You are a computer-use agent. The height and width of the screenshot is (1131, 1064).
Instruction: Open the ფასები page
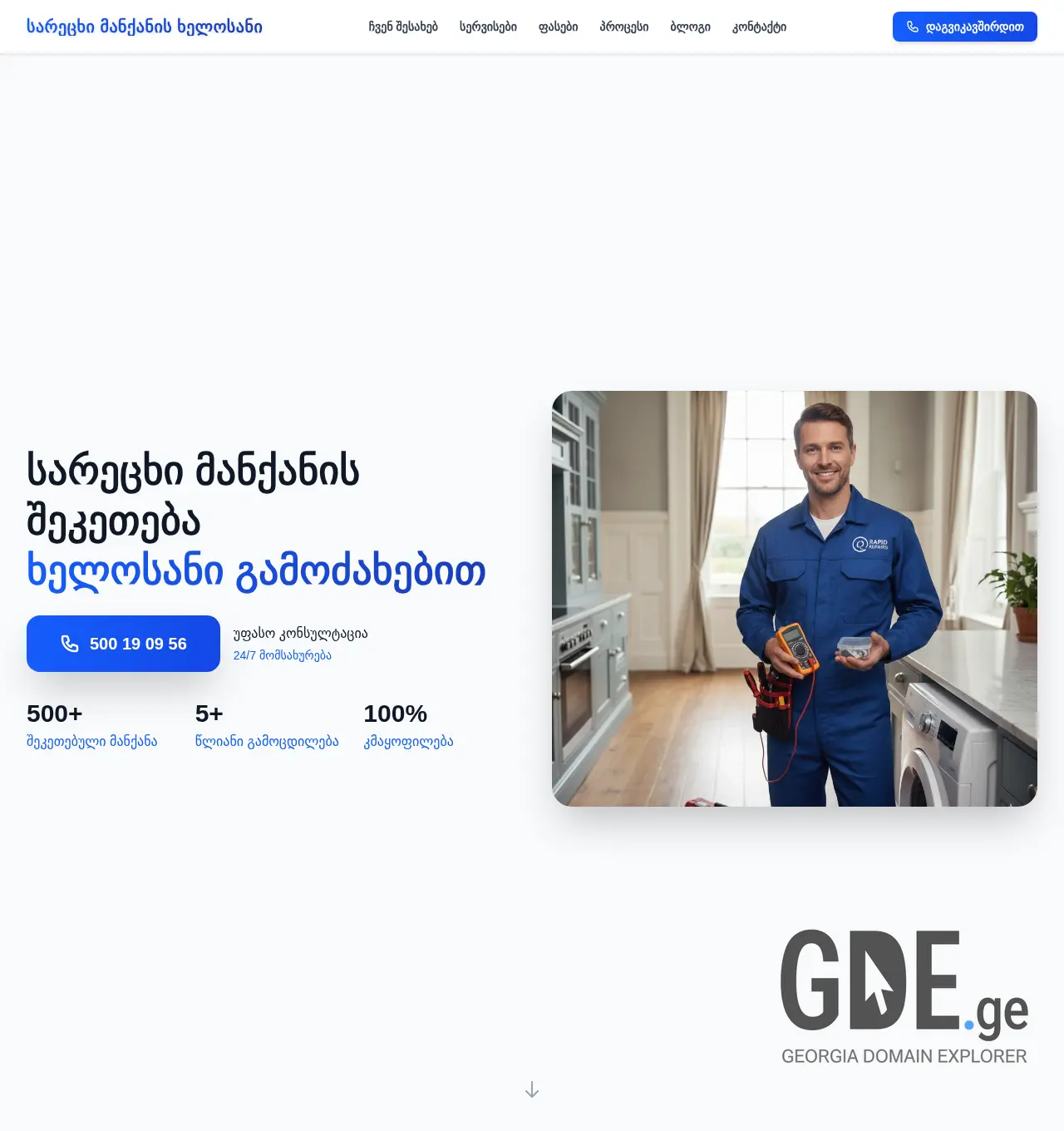(558, 27)
